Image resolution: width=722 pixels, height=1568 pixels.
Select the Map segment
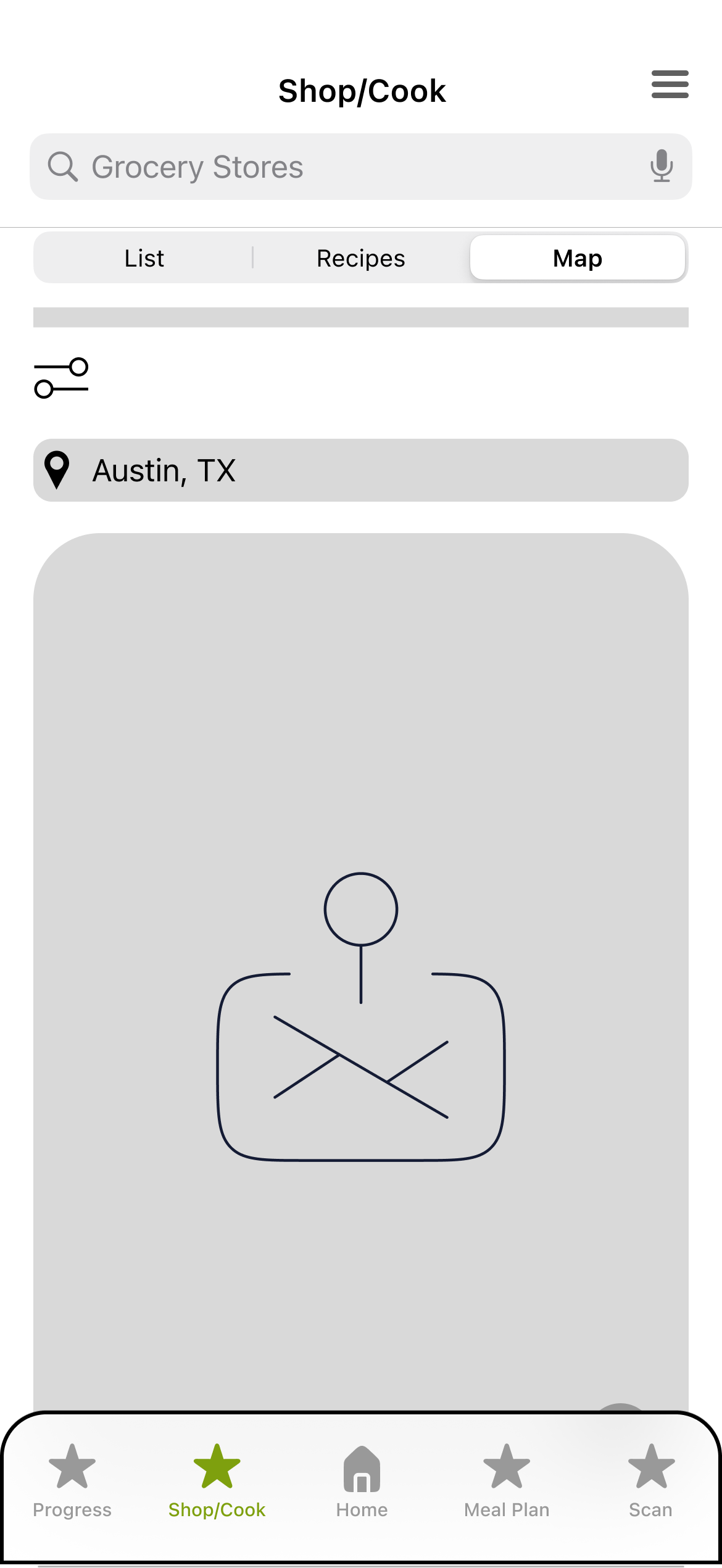click(577, 258)
